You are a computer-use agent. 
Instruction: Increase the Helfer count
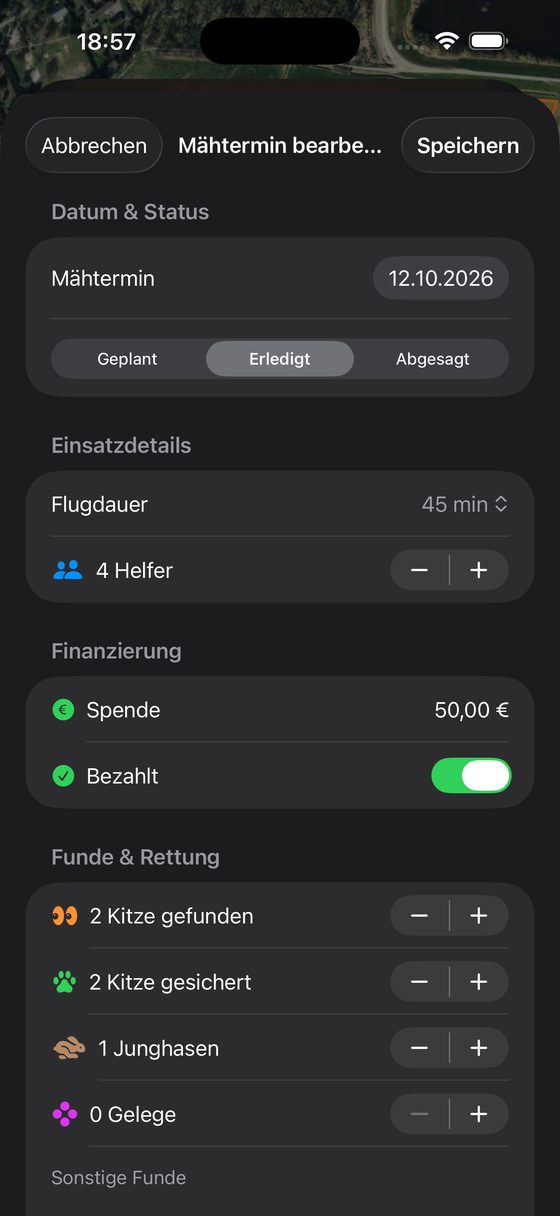[x=479, y=571]
